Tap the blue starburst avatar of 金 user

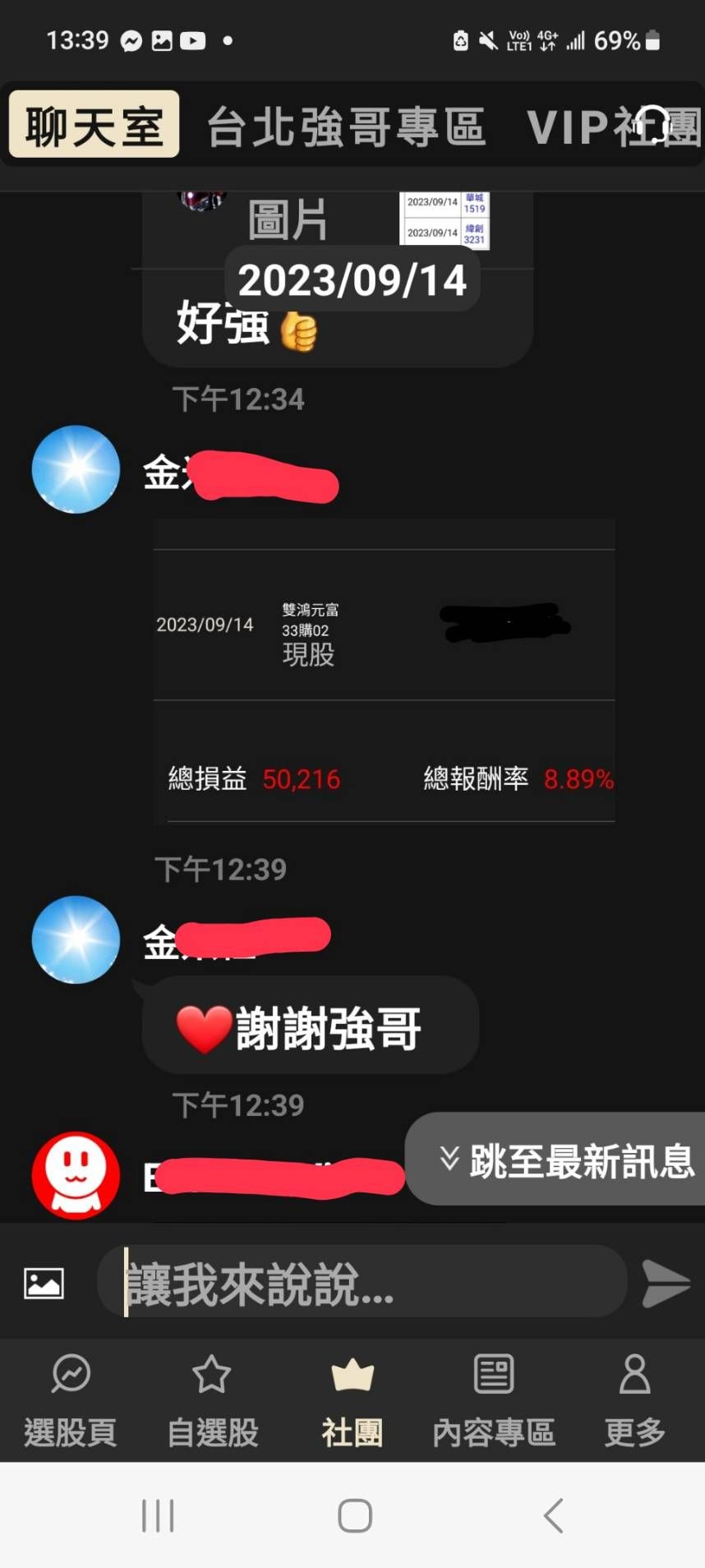pyautogui.click(x=75, y=469)
